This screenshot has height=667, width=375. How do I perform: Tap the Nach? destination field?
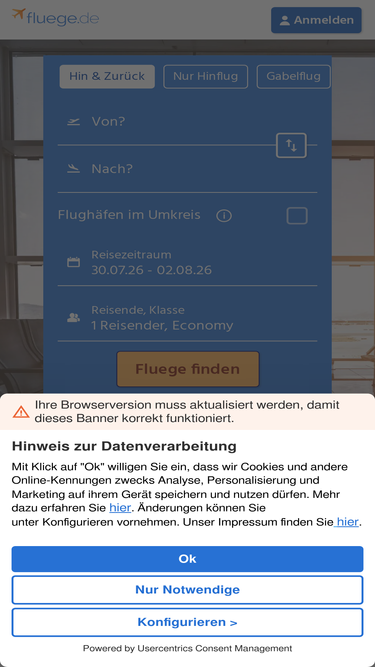pos(187,169)
